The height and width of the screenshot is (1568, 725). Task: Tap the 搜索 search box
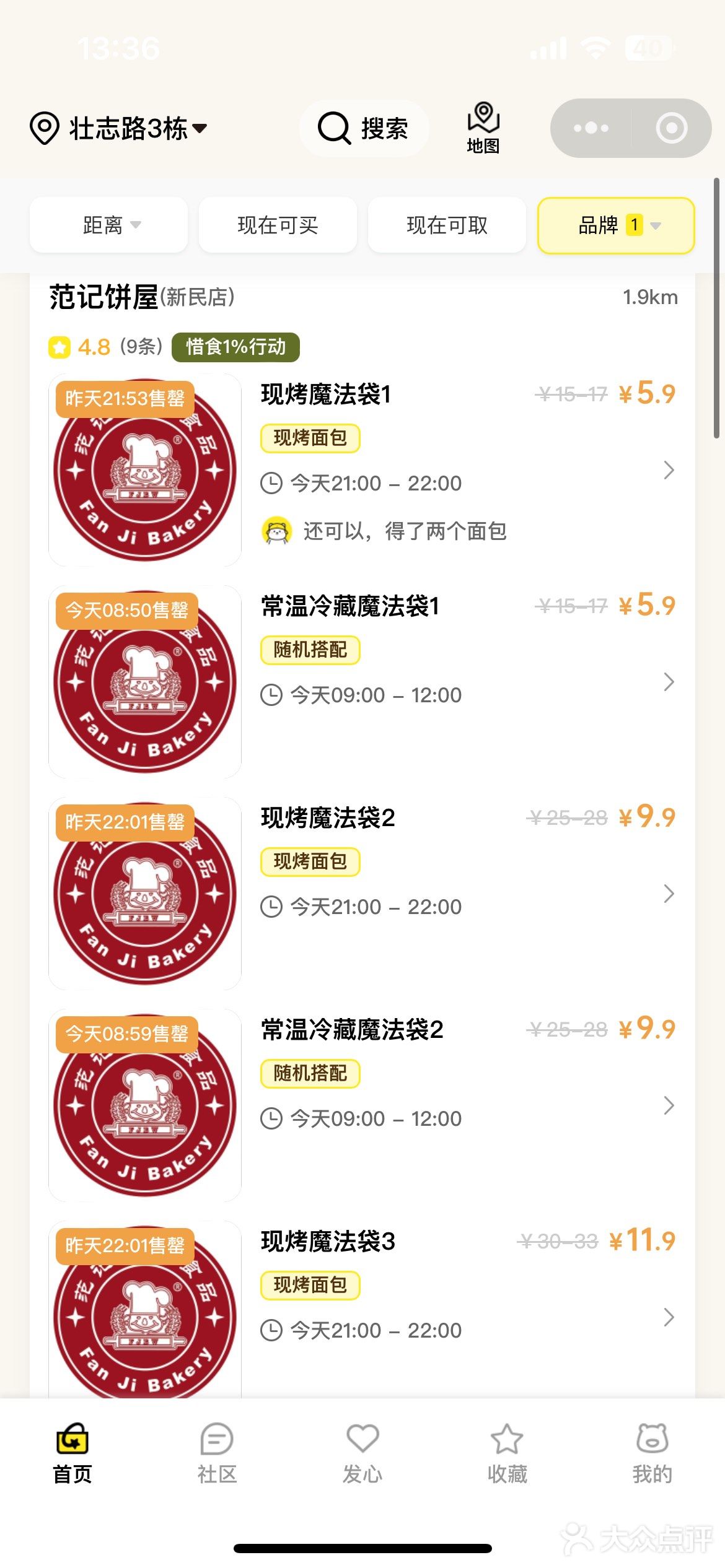364,129
